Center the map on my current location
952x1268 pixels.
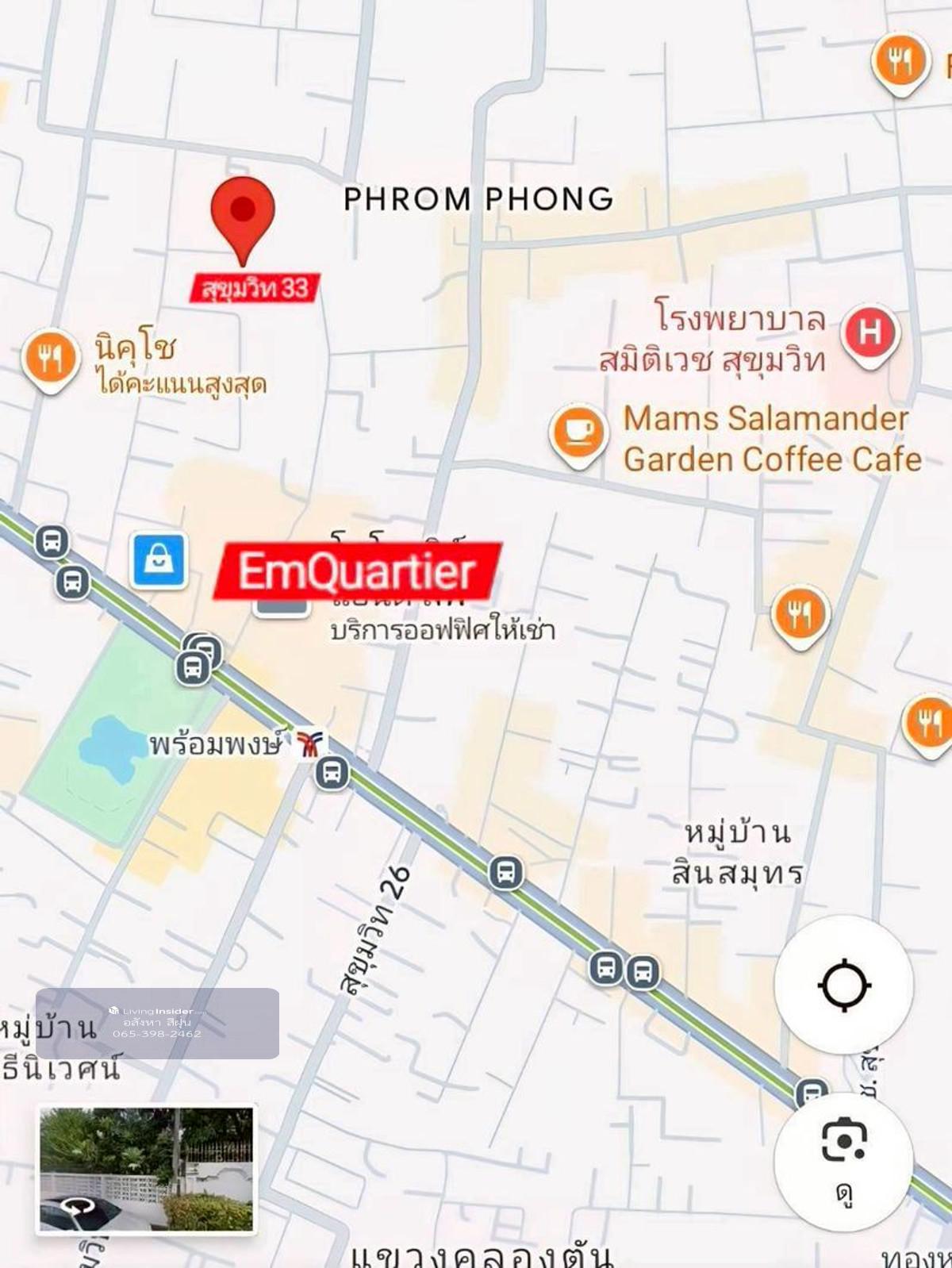843,985
